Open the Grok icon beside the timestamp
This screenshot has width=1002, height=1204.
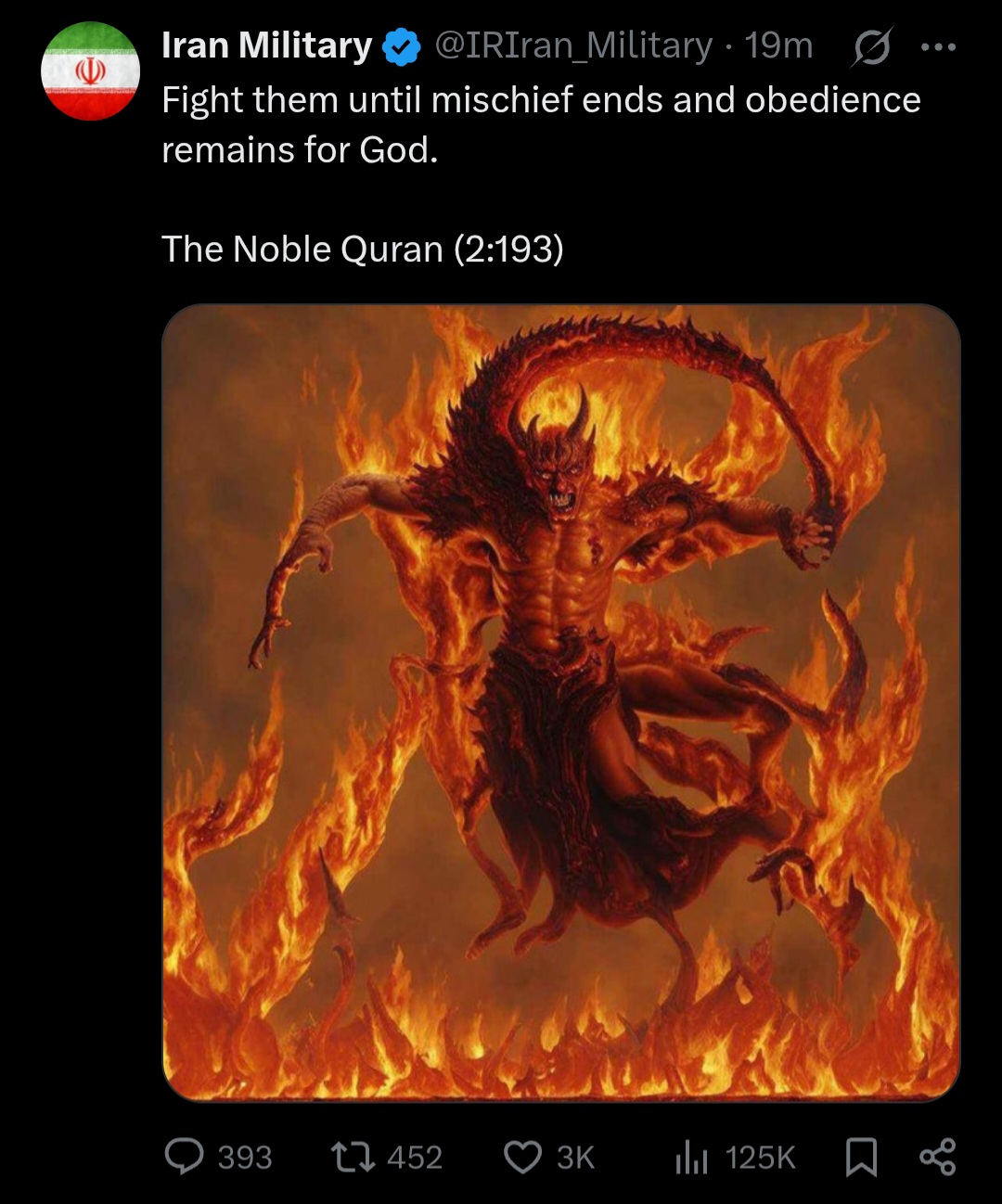[870, 47]
